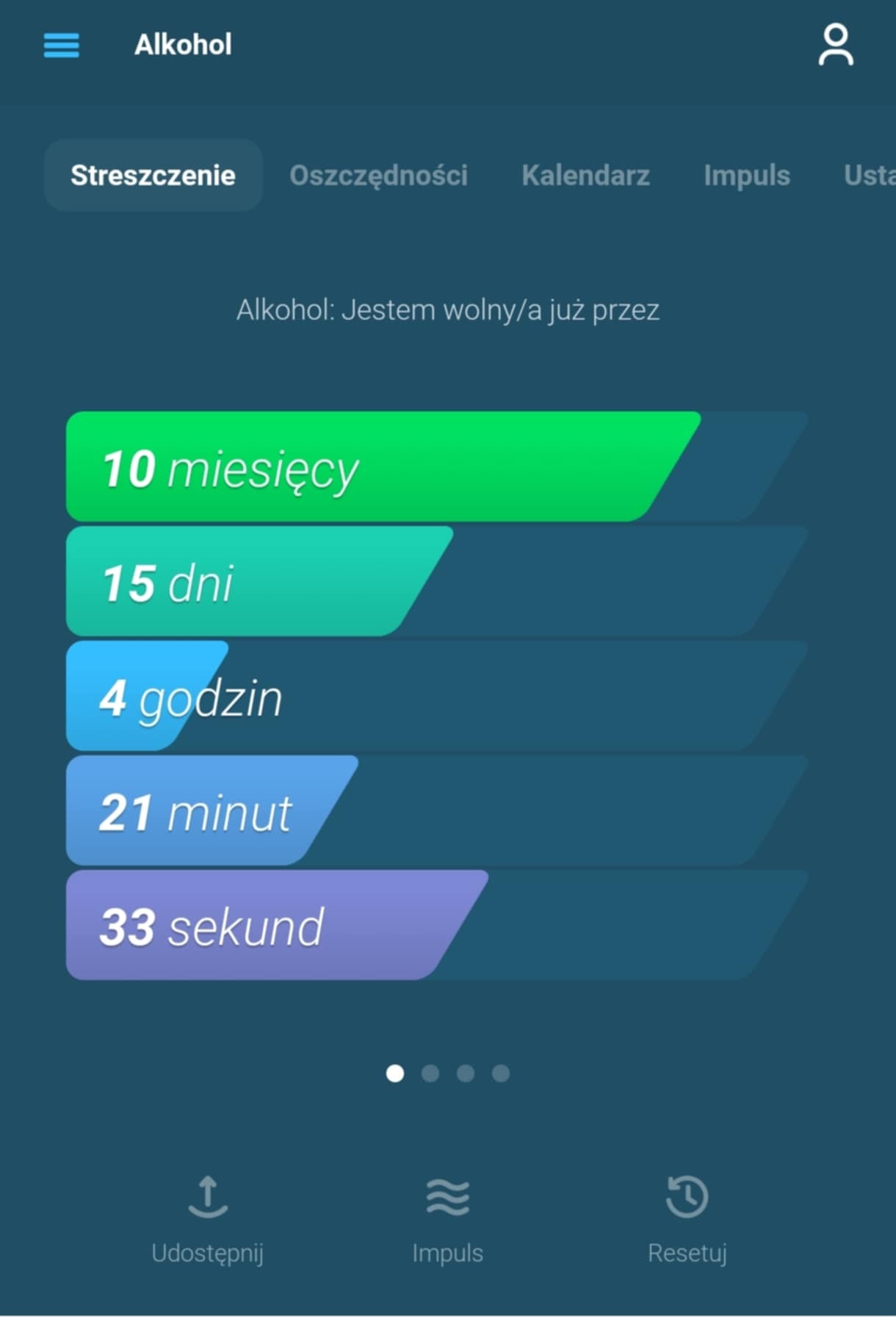
Task: Select the Streszczenie tab
Action: (153, 176)
